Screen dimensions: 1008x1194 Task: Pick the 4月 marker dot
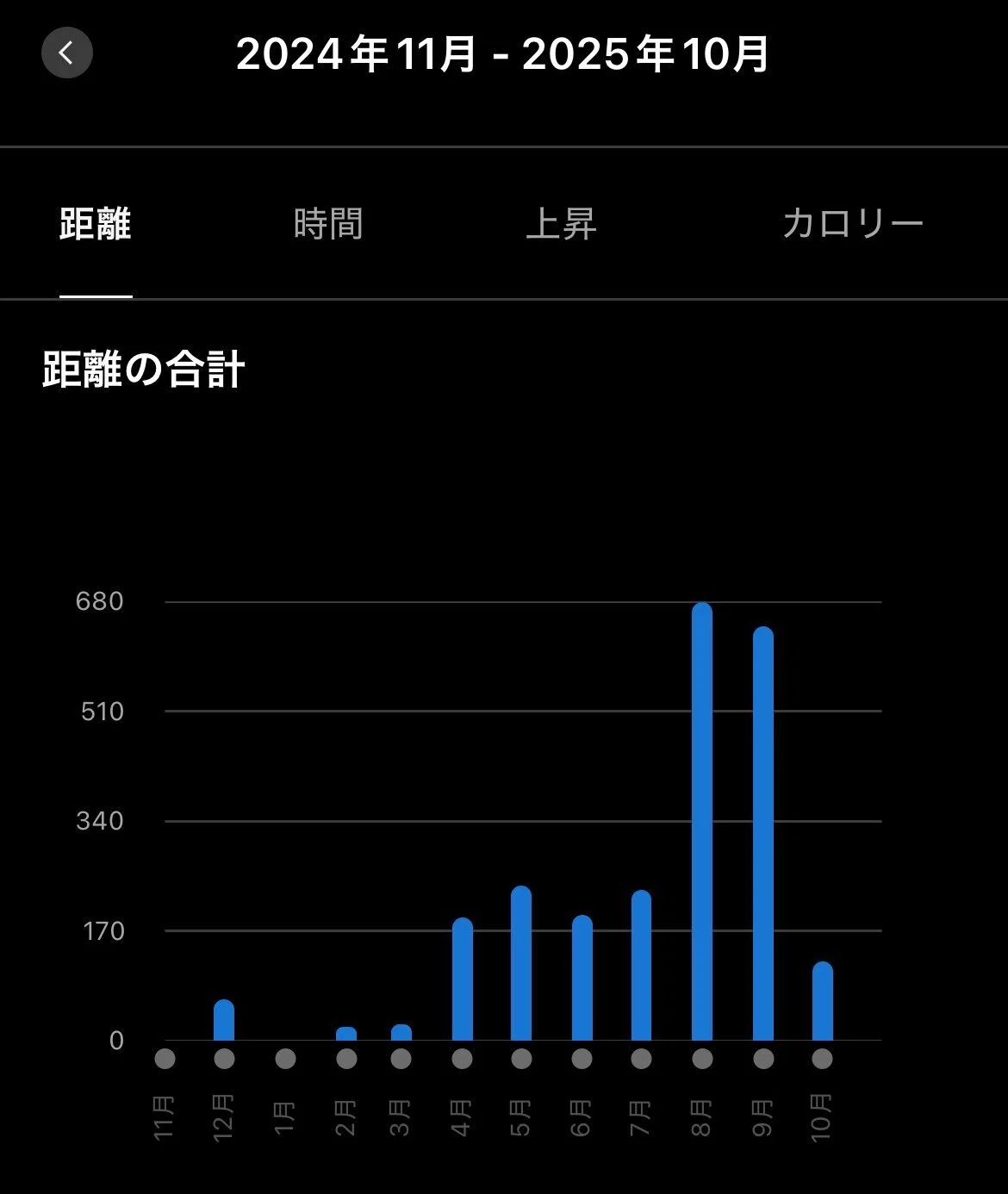463,1059
